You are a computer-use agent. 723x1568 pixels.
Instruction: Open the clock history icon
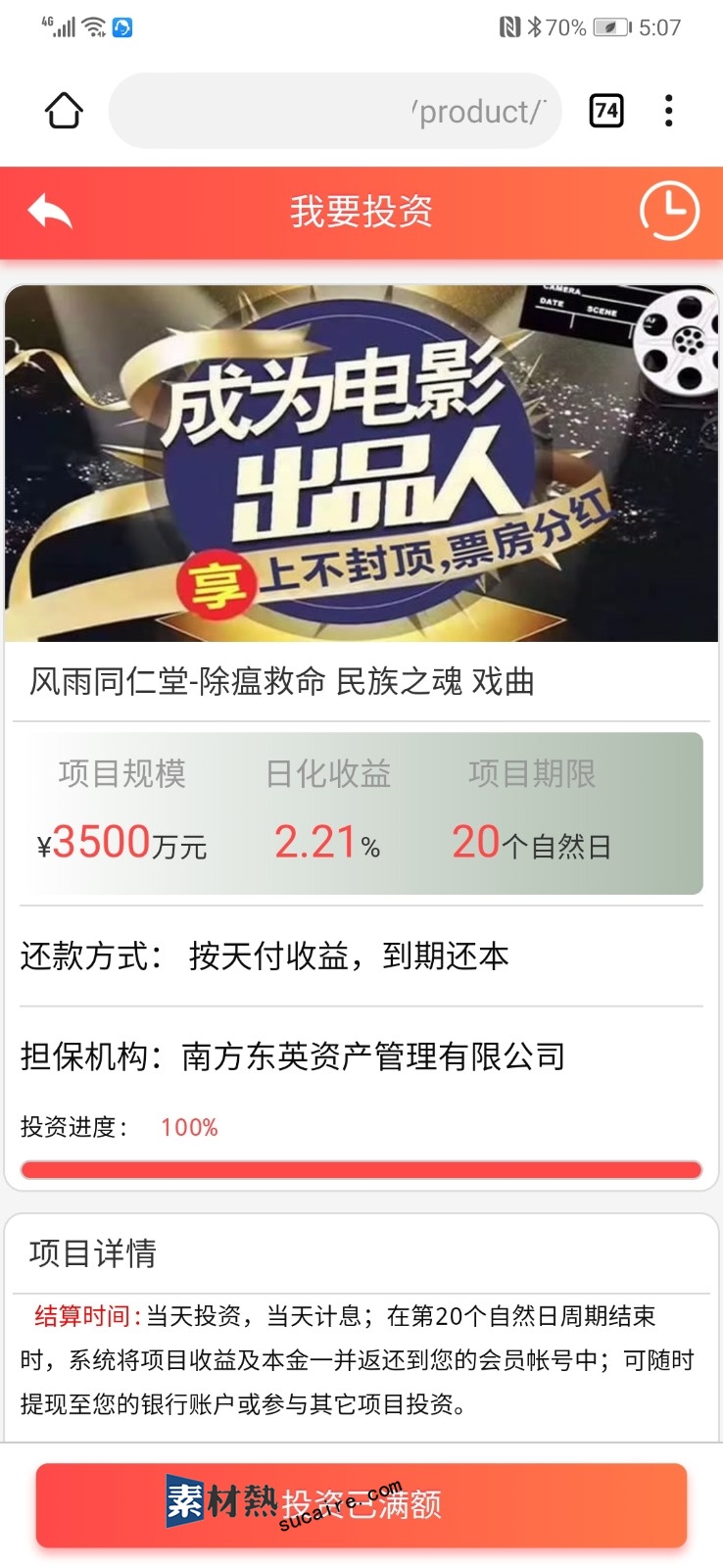click(x=669, y=210)
